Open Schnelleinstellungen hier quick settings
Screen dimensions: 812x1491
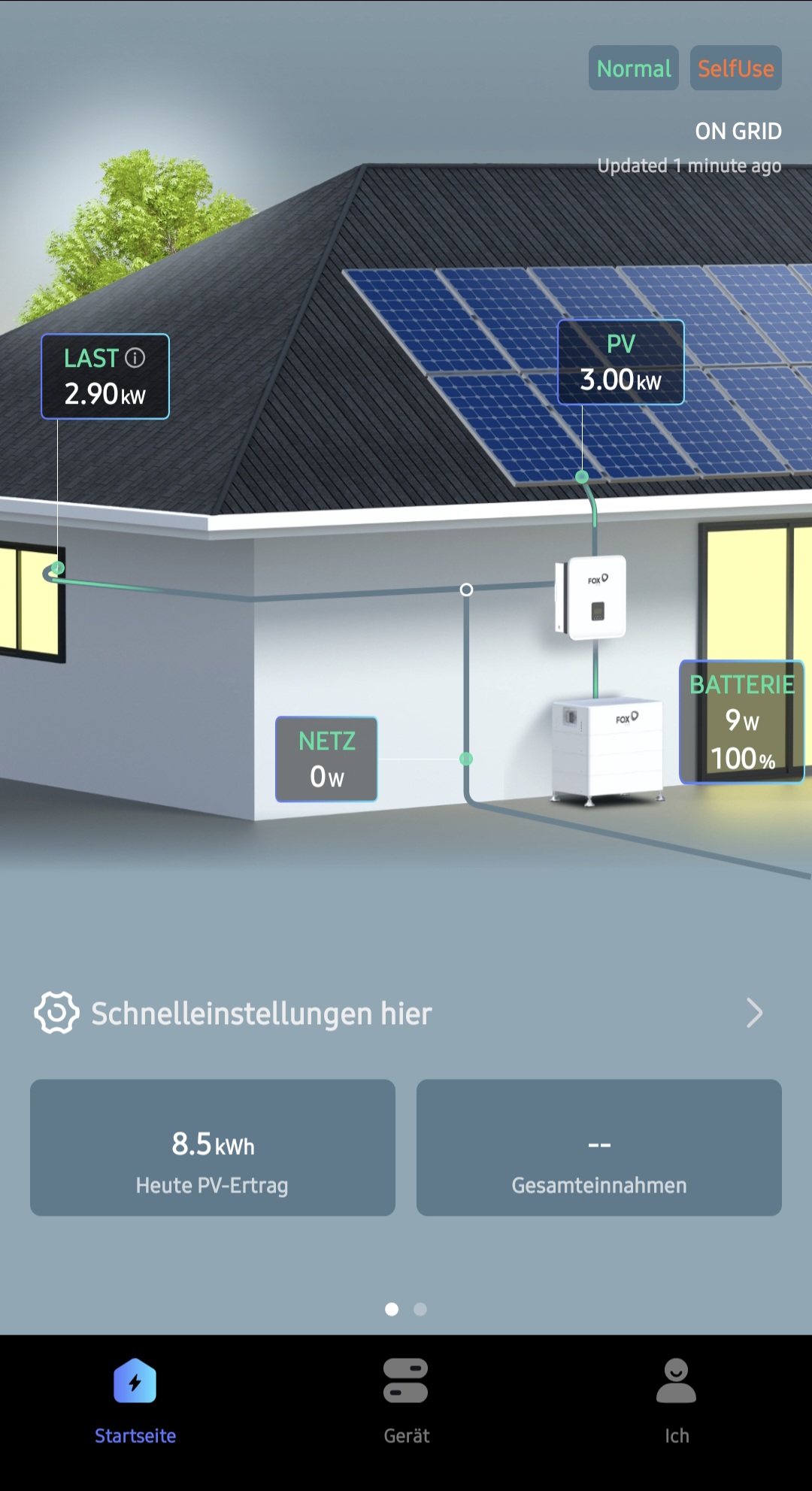coord(398,1014)
